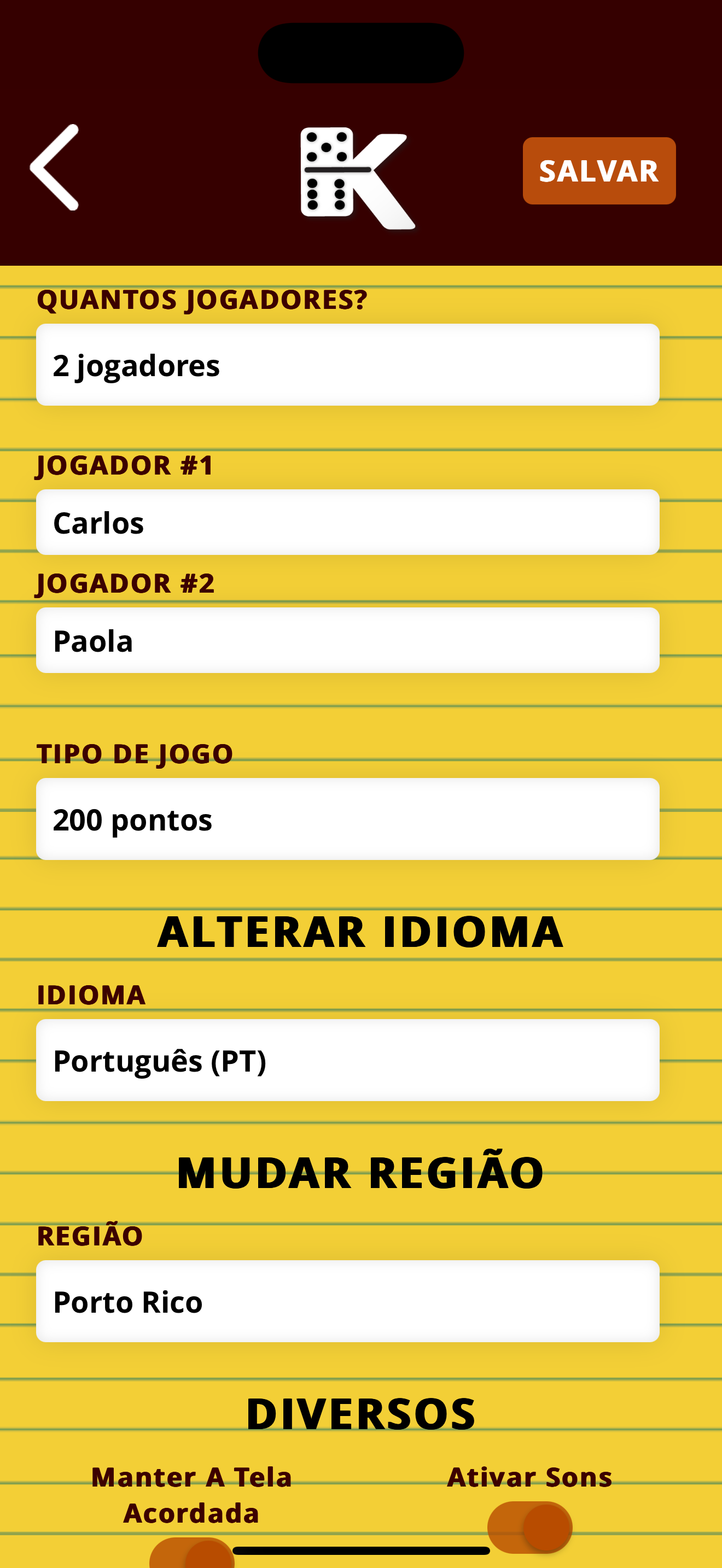
Task: Edit the Jogador #1 name field
Action: pyautogui.click(x=348, y=523)
